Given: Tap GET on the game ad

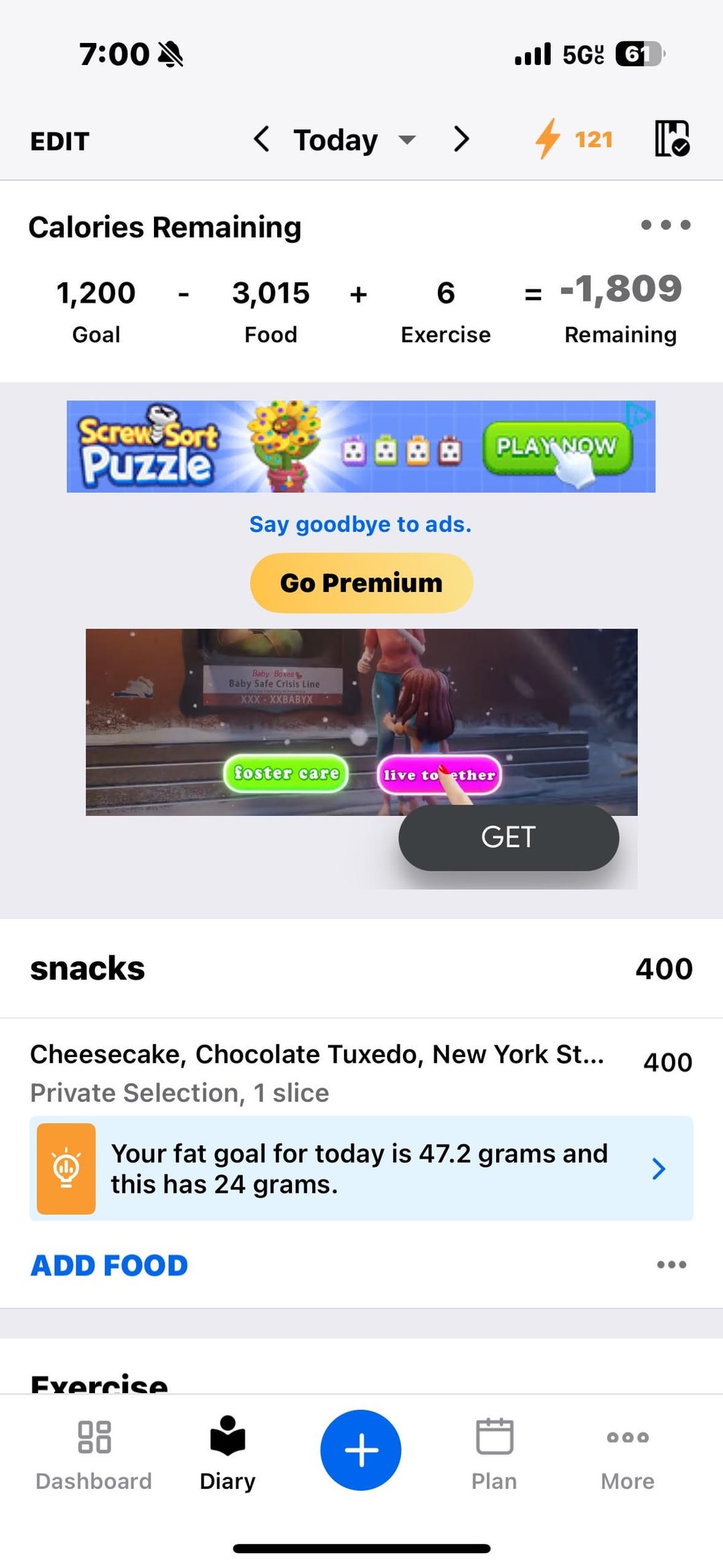Looking at the screenshot, I should [x=508, y=837].
